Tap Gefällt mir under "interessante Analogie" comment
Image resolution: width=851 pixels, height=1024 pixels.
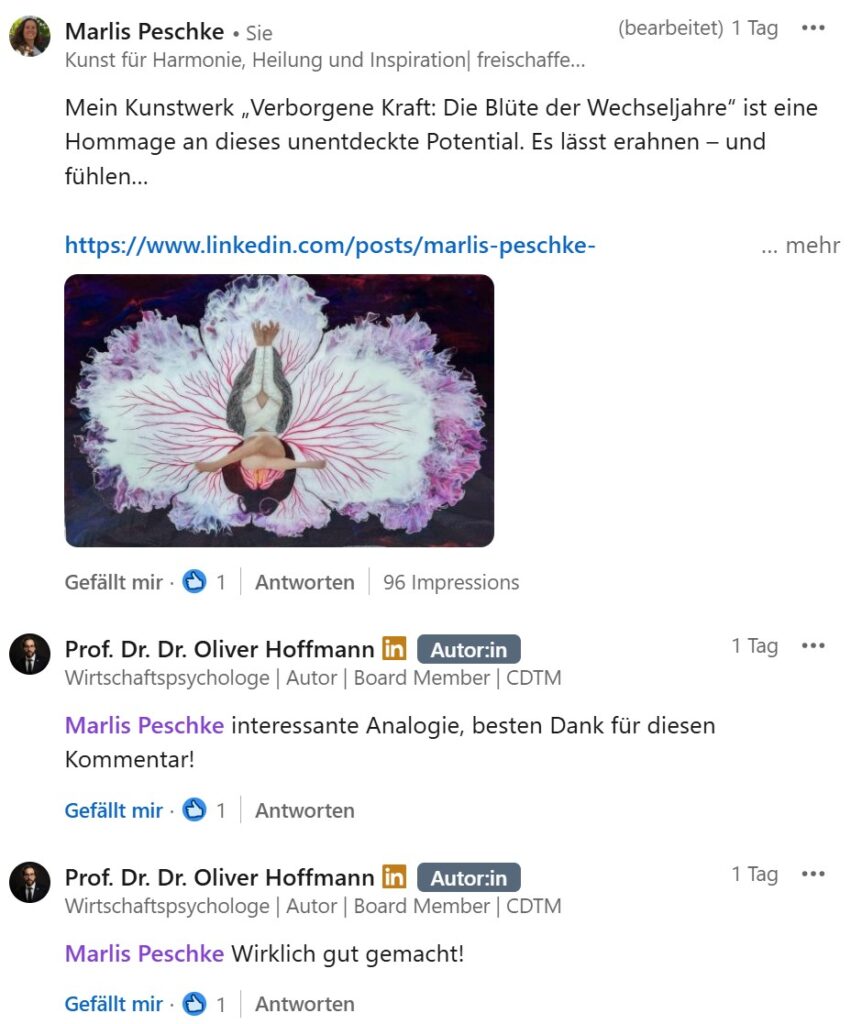point(113,810)
